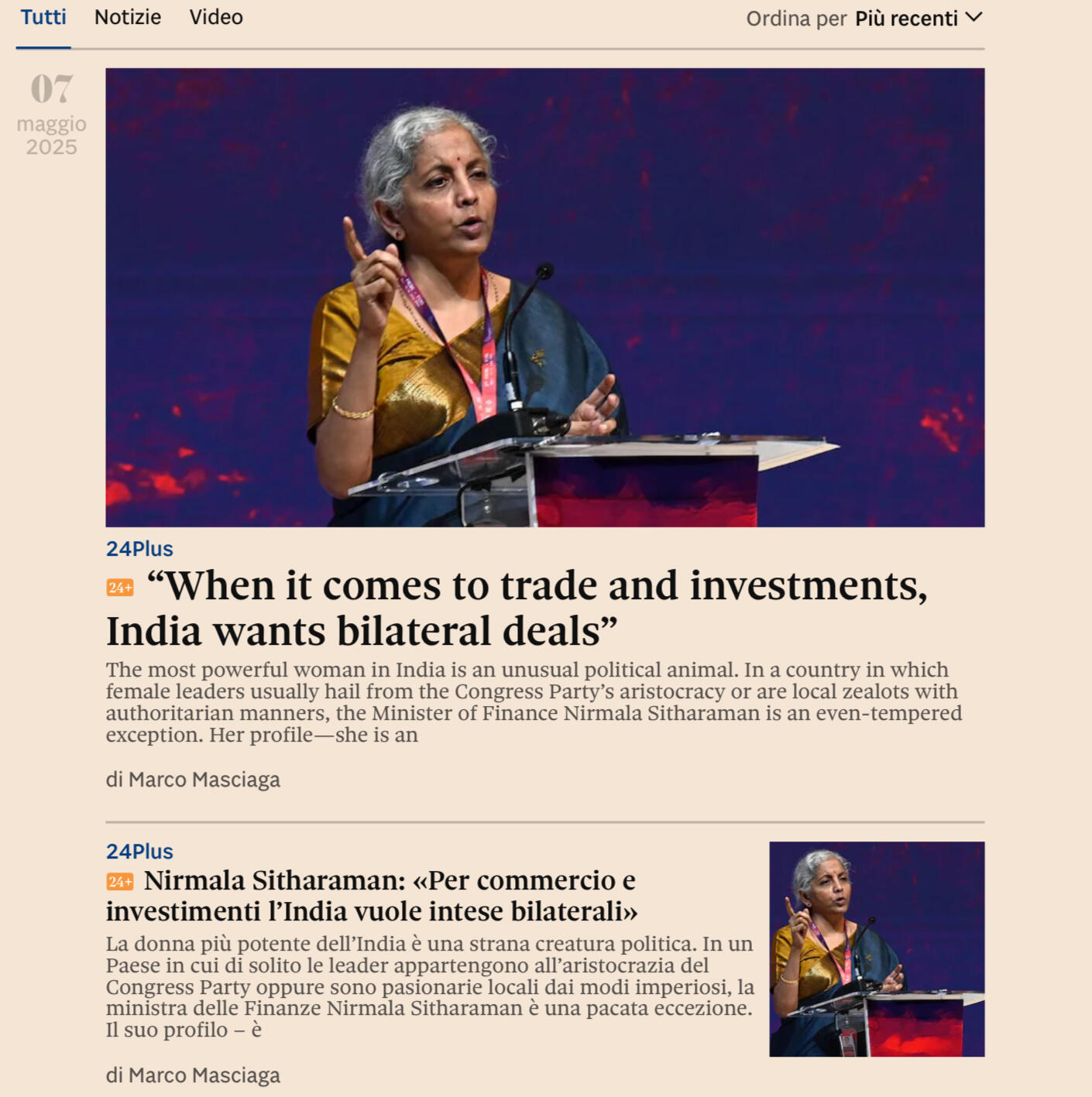This screenshot has width=1092, height=1097.
Task: Switch to the Tutti tab
Action: [43, 17]
